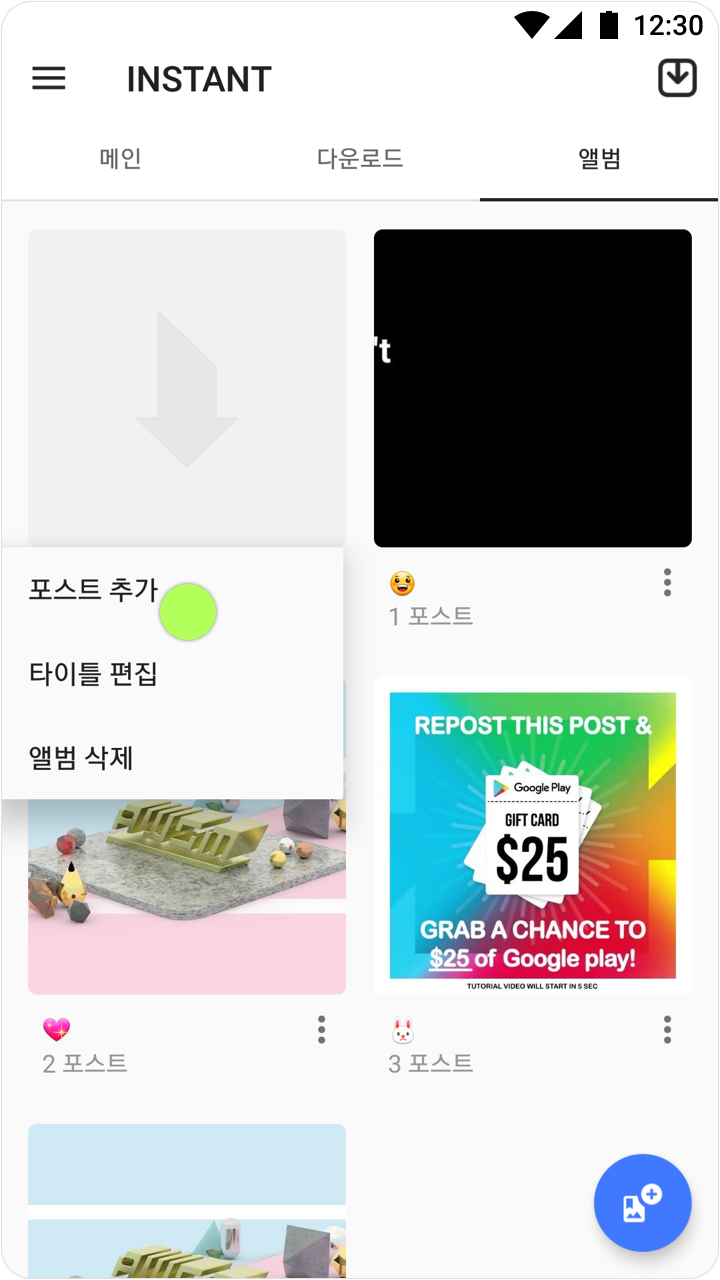Open the Google Play gift card album
The width and height of the screenshot is (720, 1280).
(x=533, y=836)
